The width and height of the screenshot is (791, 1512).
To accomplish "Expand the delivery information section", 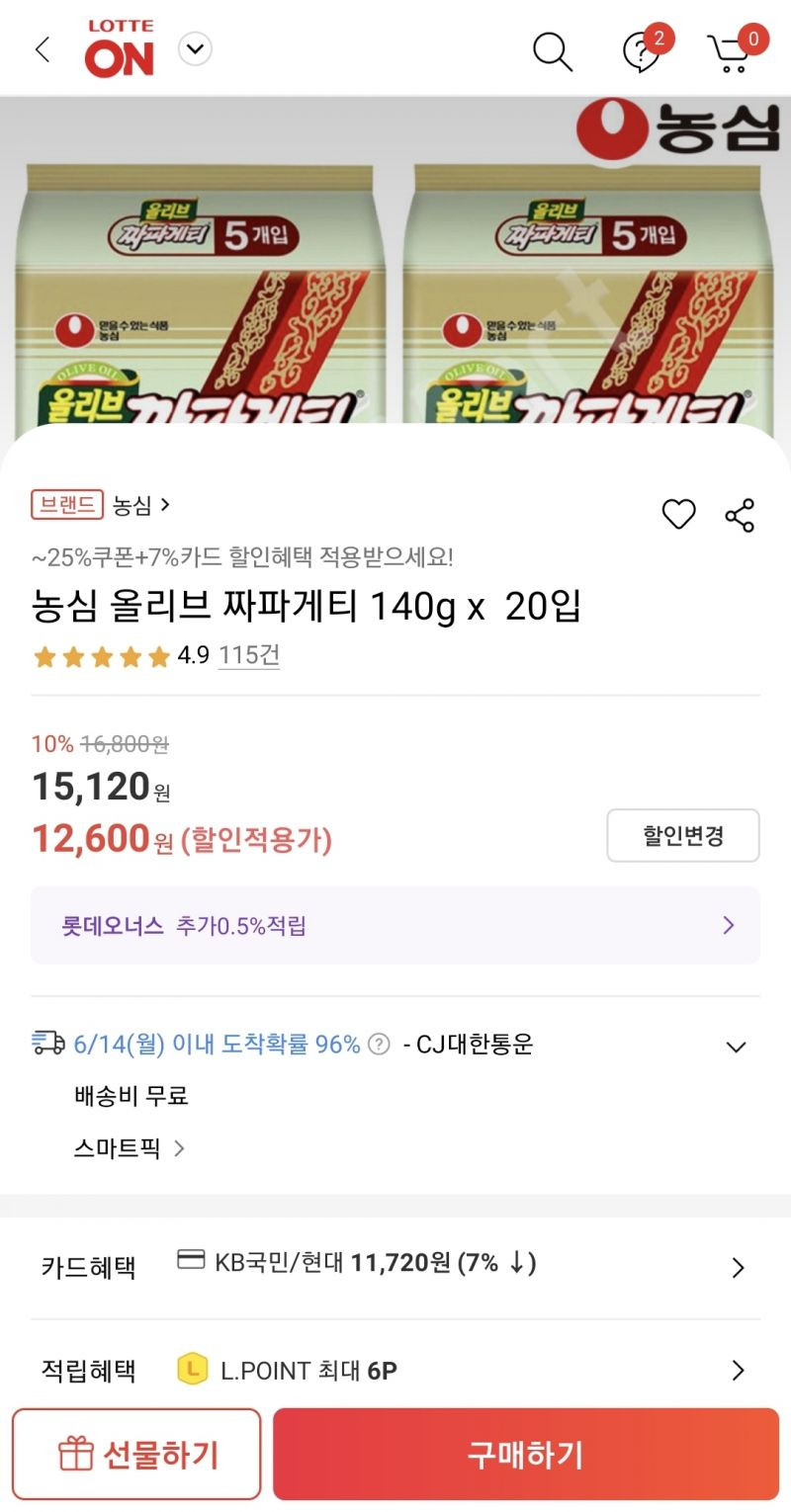I will click(x=736, y=1047).
